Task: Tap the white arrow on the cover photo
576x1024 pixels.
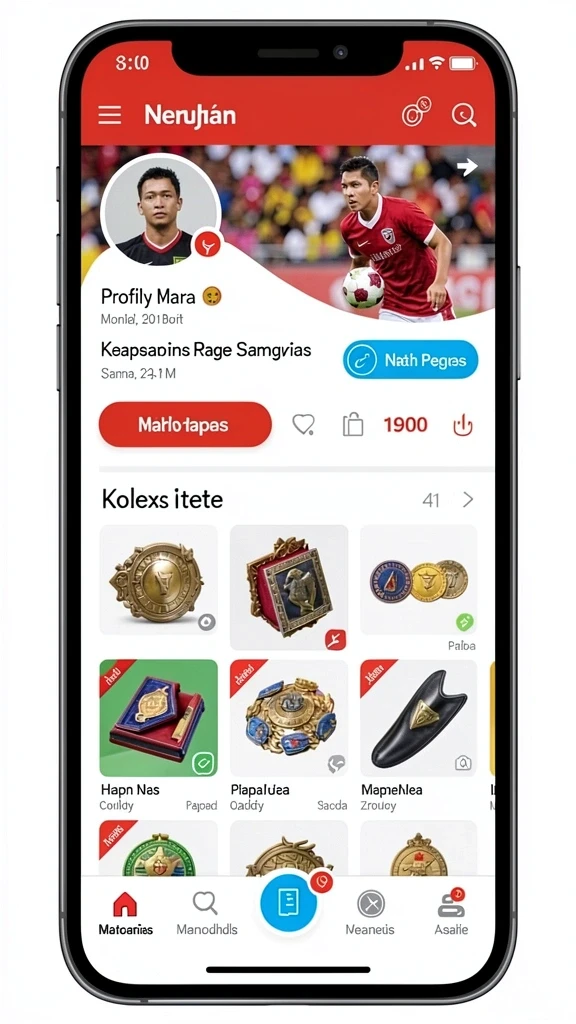Action: click(467, 168)
